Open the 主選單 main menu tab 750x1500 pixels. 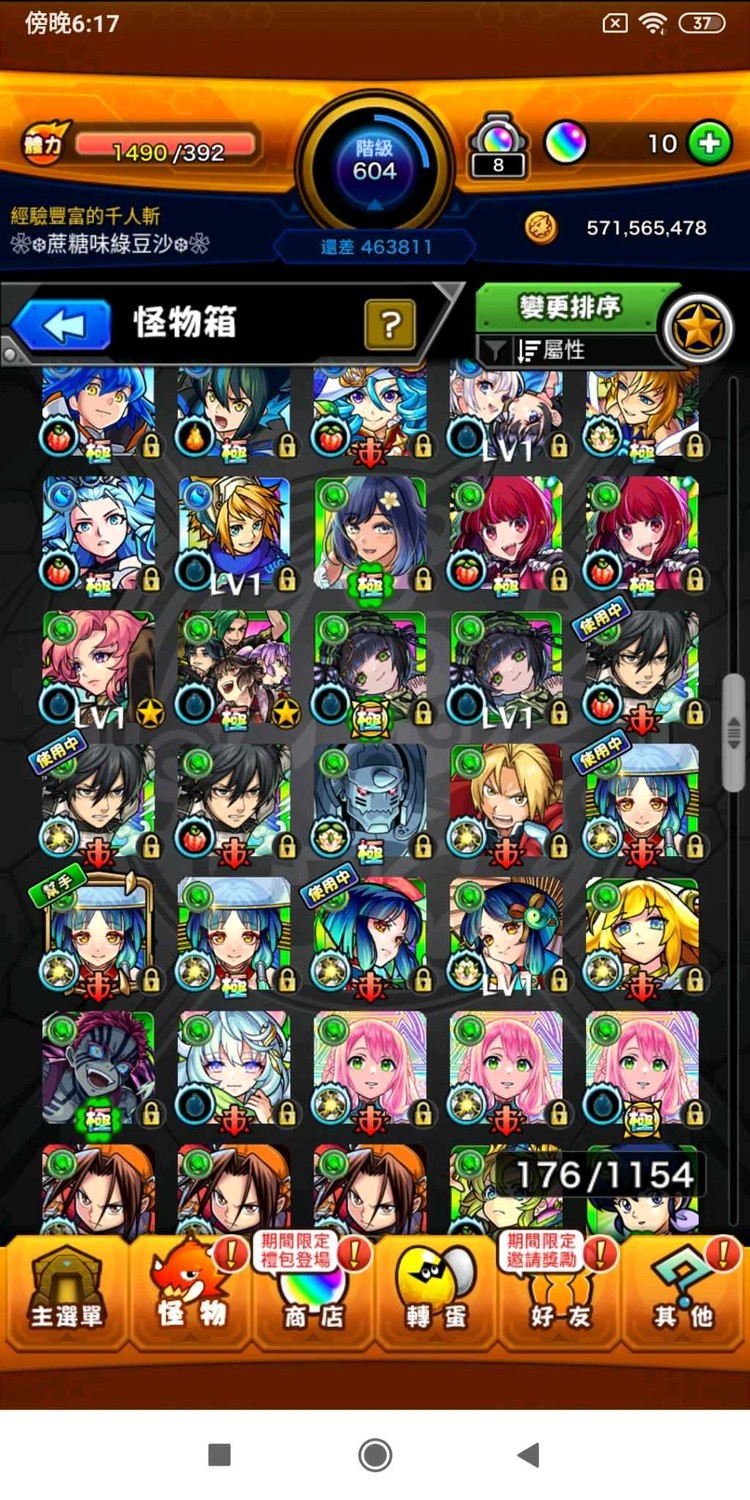point(66,1290)
